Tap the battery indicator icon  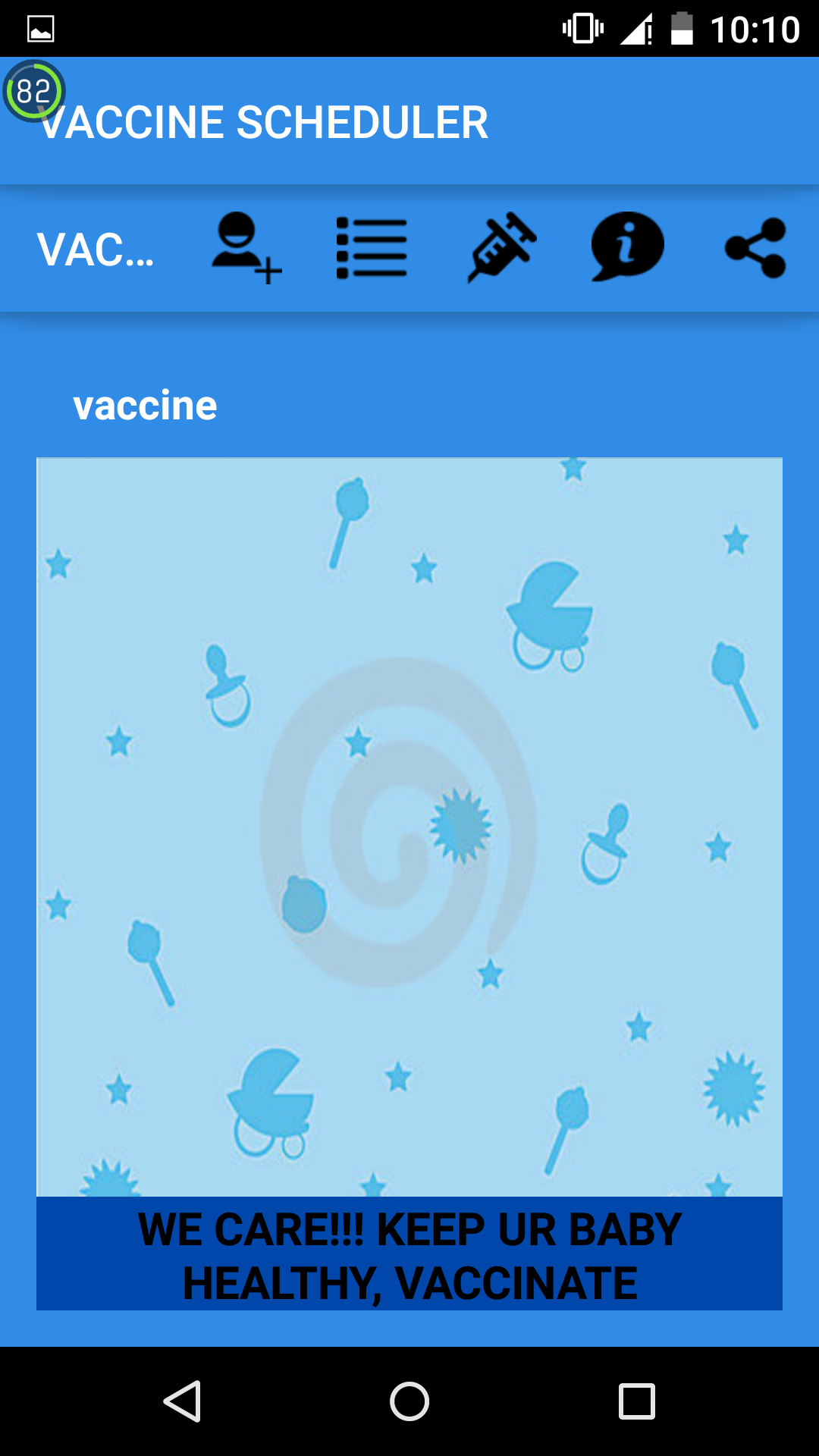[x=681, y=27]
